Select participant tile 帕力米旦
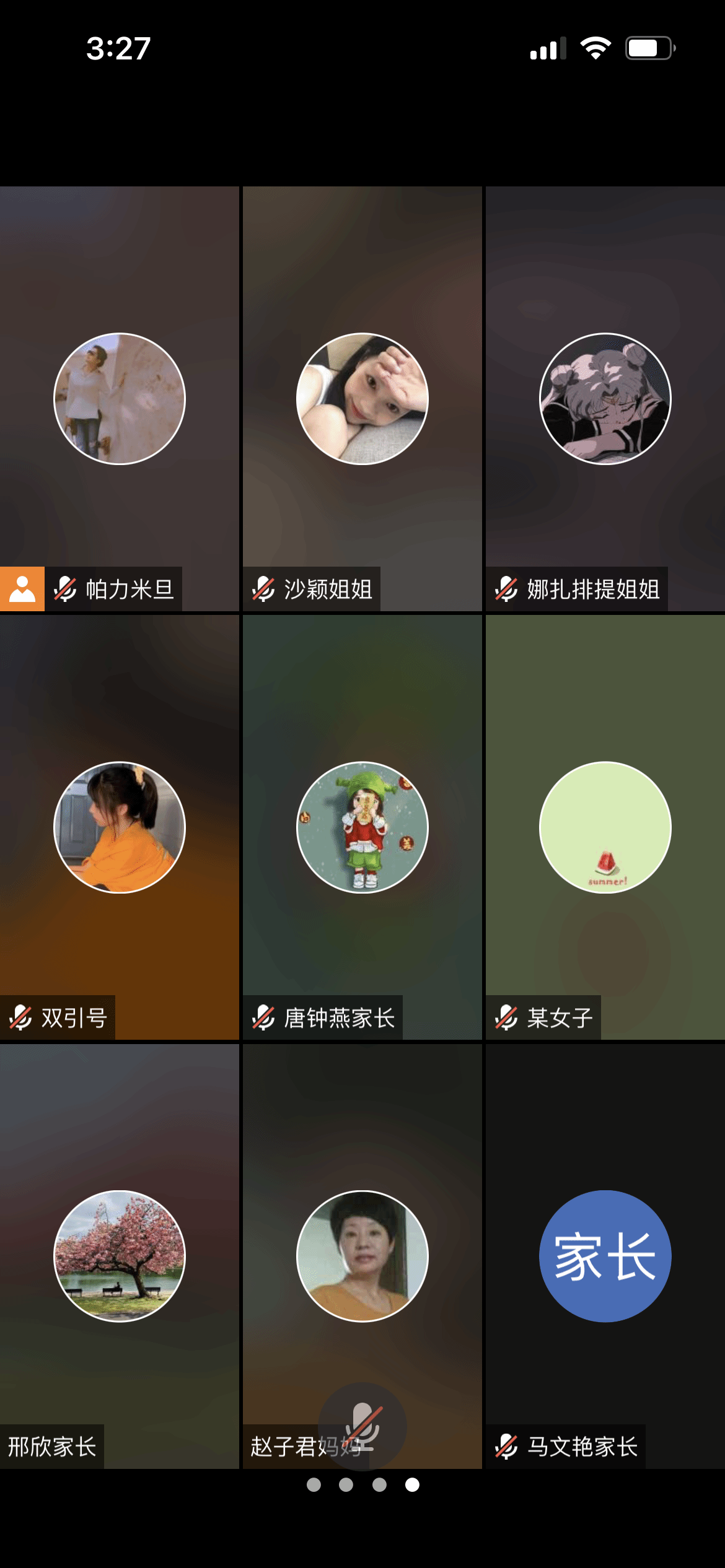The image size is (725, 1568). tap(119, 398)
